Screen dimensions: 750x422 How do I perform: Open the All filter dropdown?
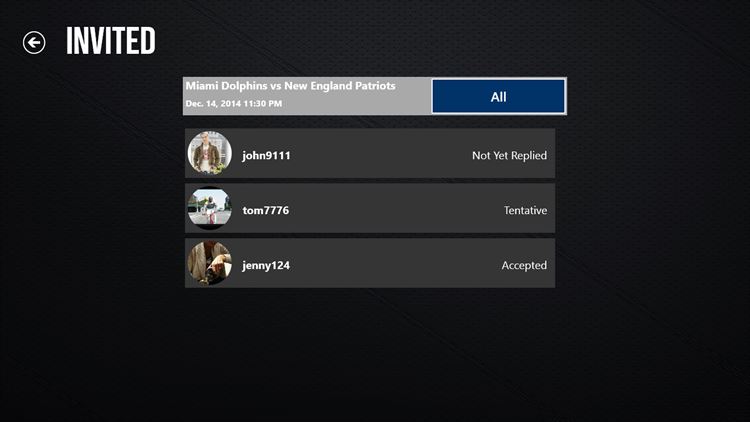pyautogui.click(x=498, y=97)
